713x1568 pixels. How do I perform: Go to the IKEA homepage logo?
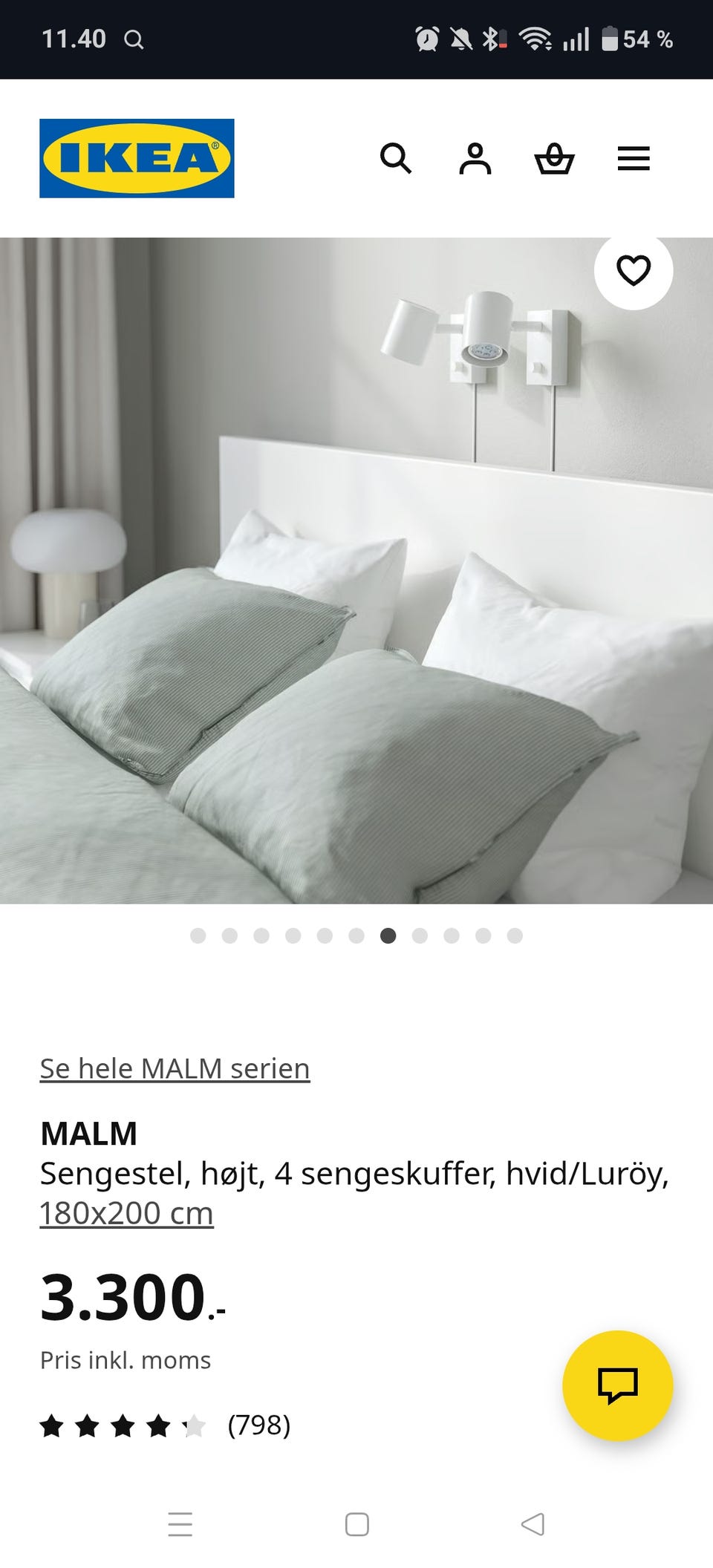tap(137, 158)
